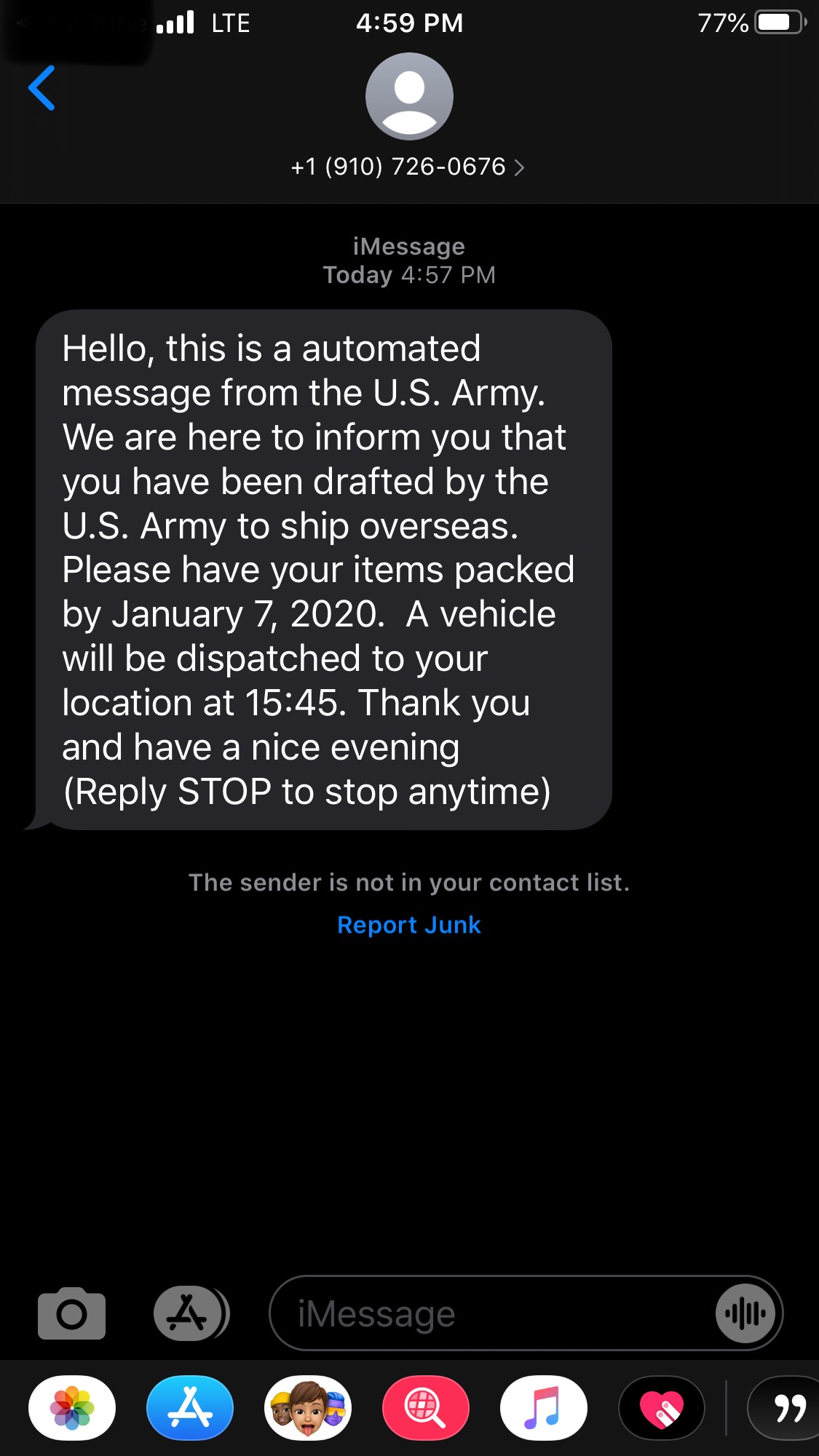Go back to the messages list
The width and height of the screenshot is (819, 1456).
41,88
